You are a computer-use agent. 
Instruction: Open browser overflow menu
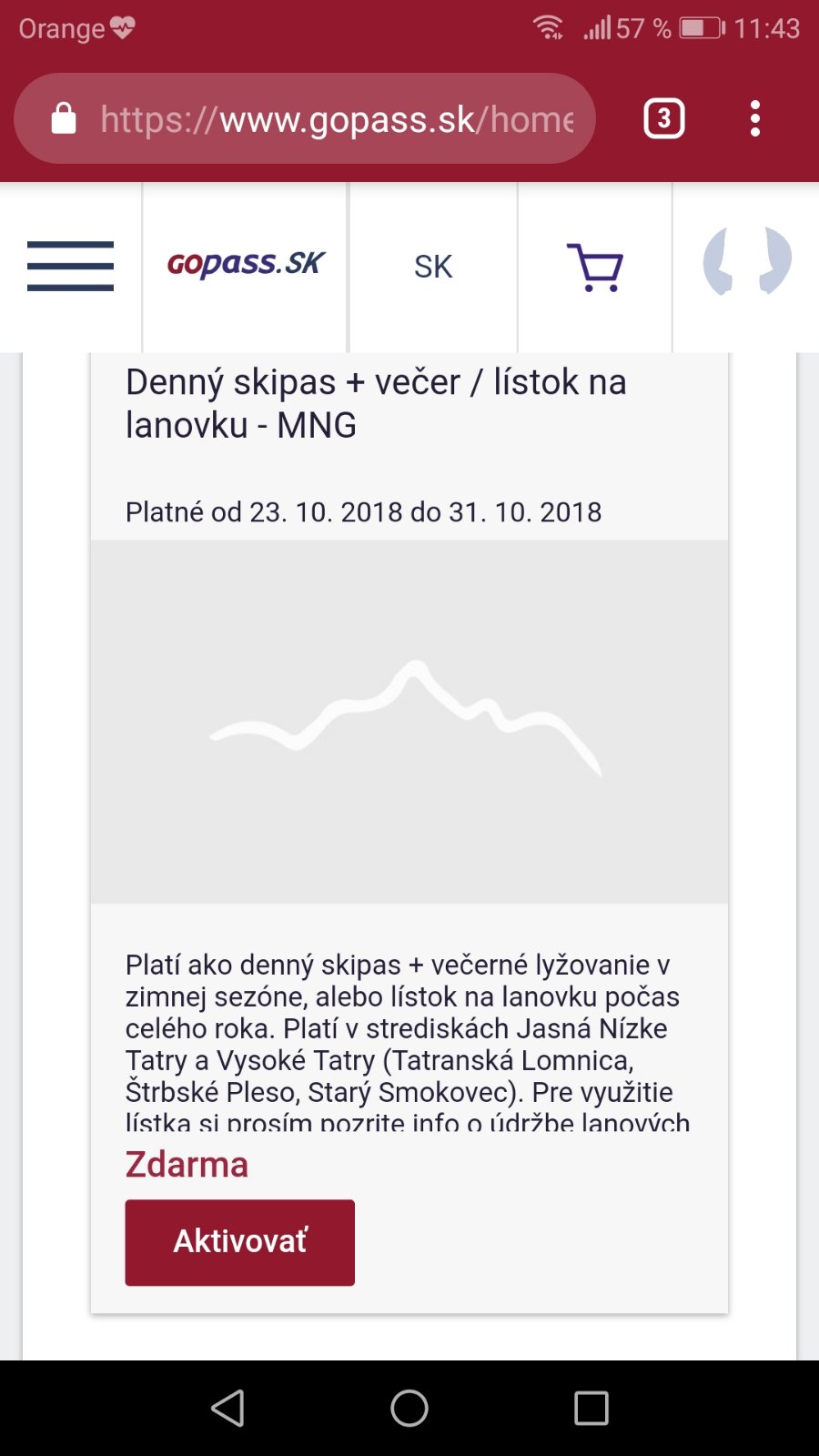(x=754, y=118)
